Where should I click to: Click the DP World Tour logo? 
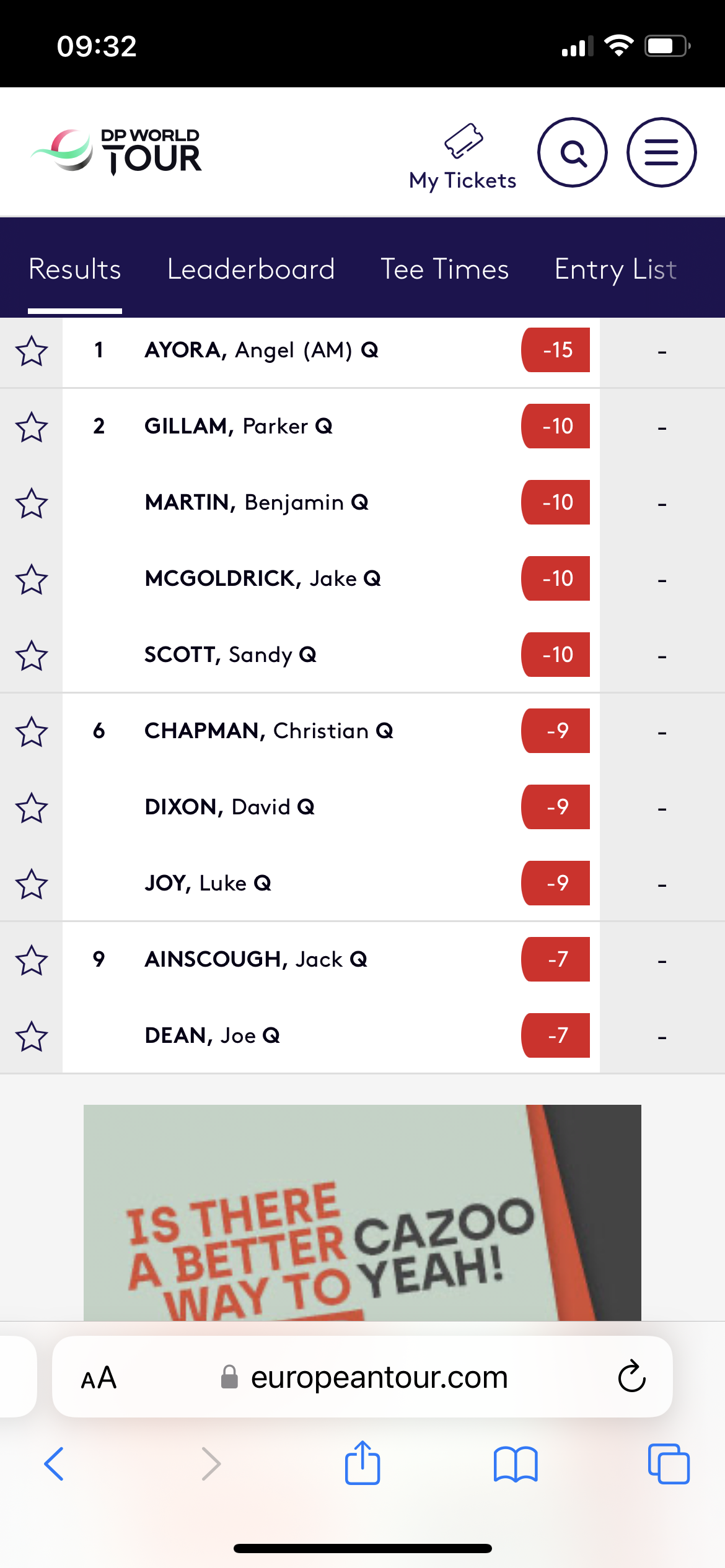tap(115, 152)
